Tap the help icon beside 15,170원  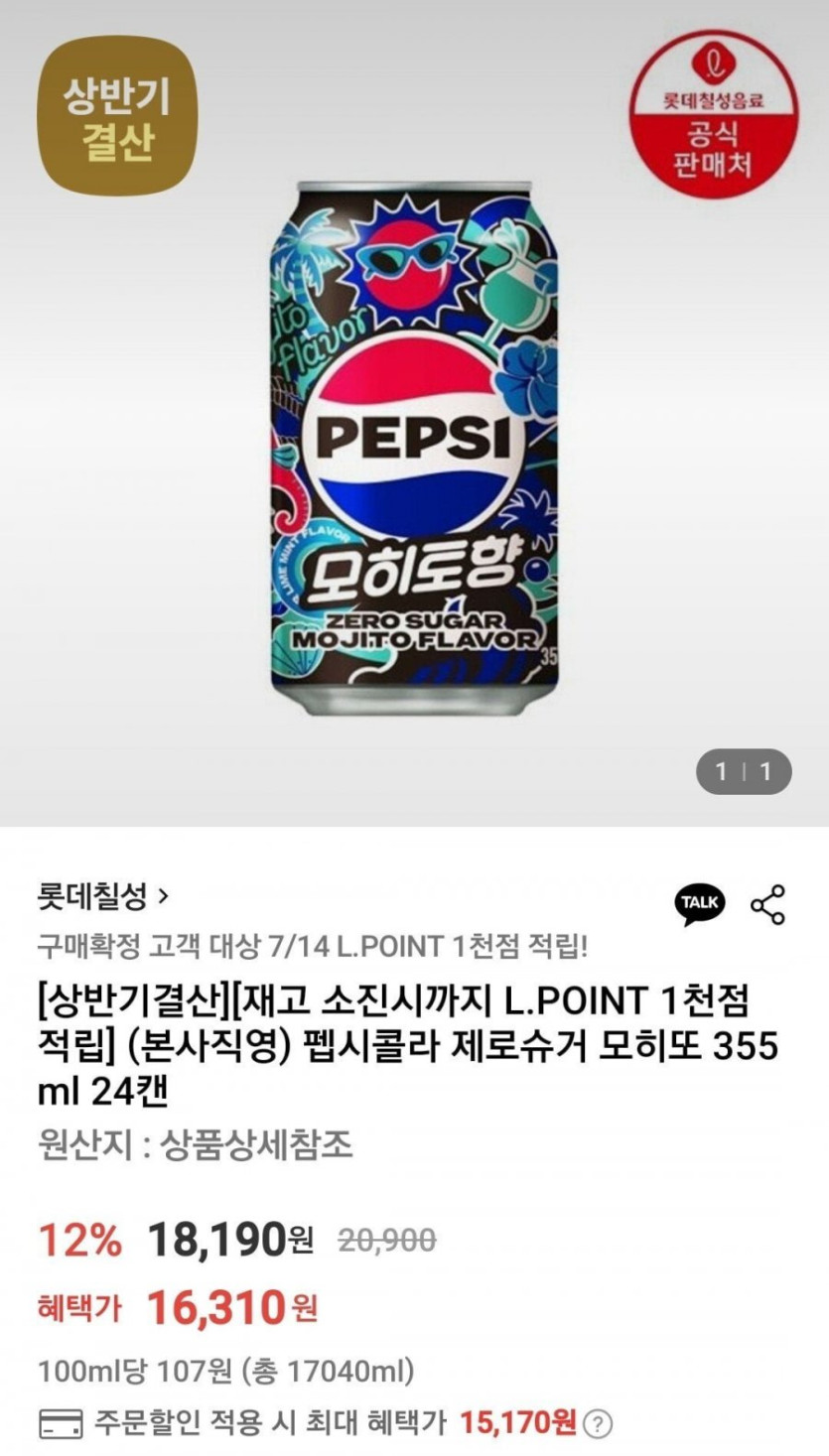tap(597, 1425)
